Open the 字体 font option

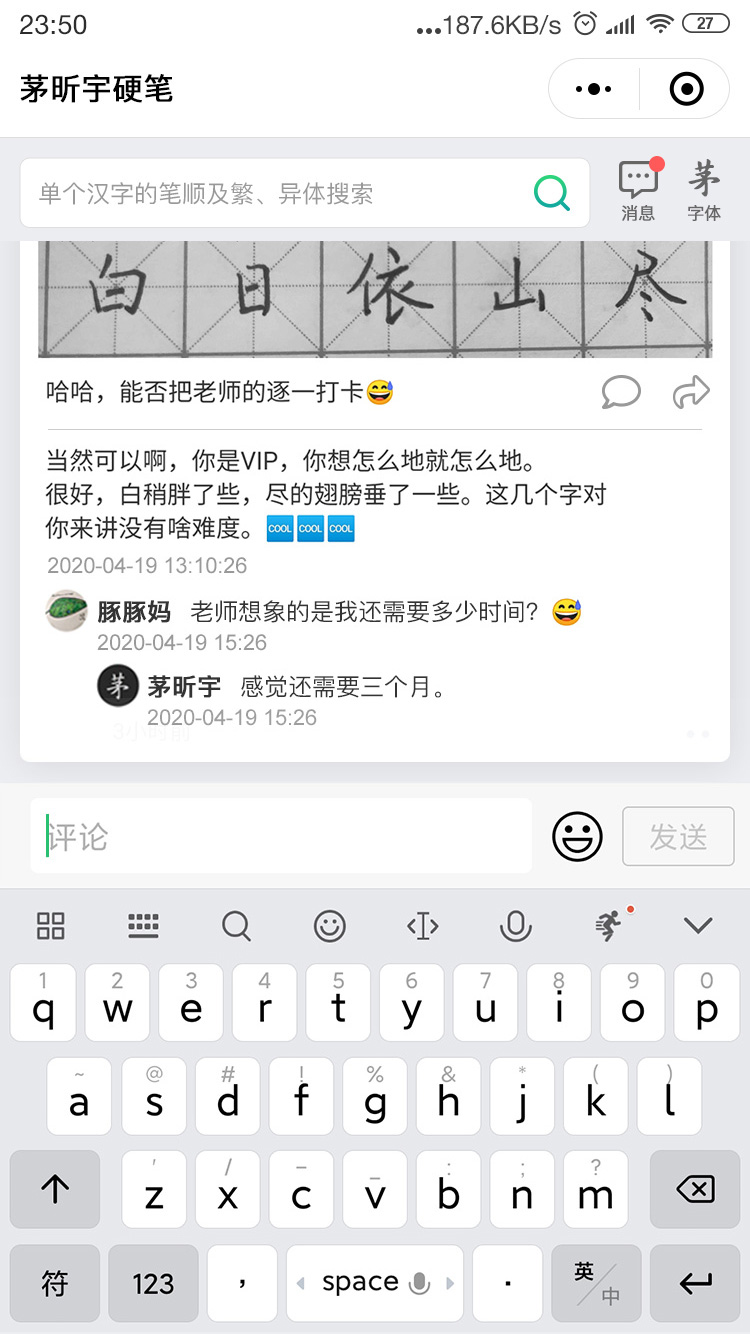[704, 191]
